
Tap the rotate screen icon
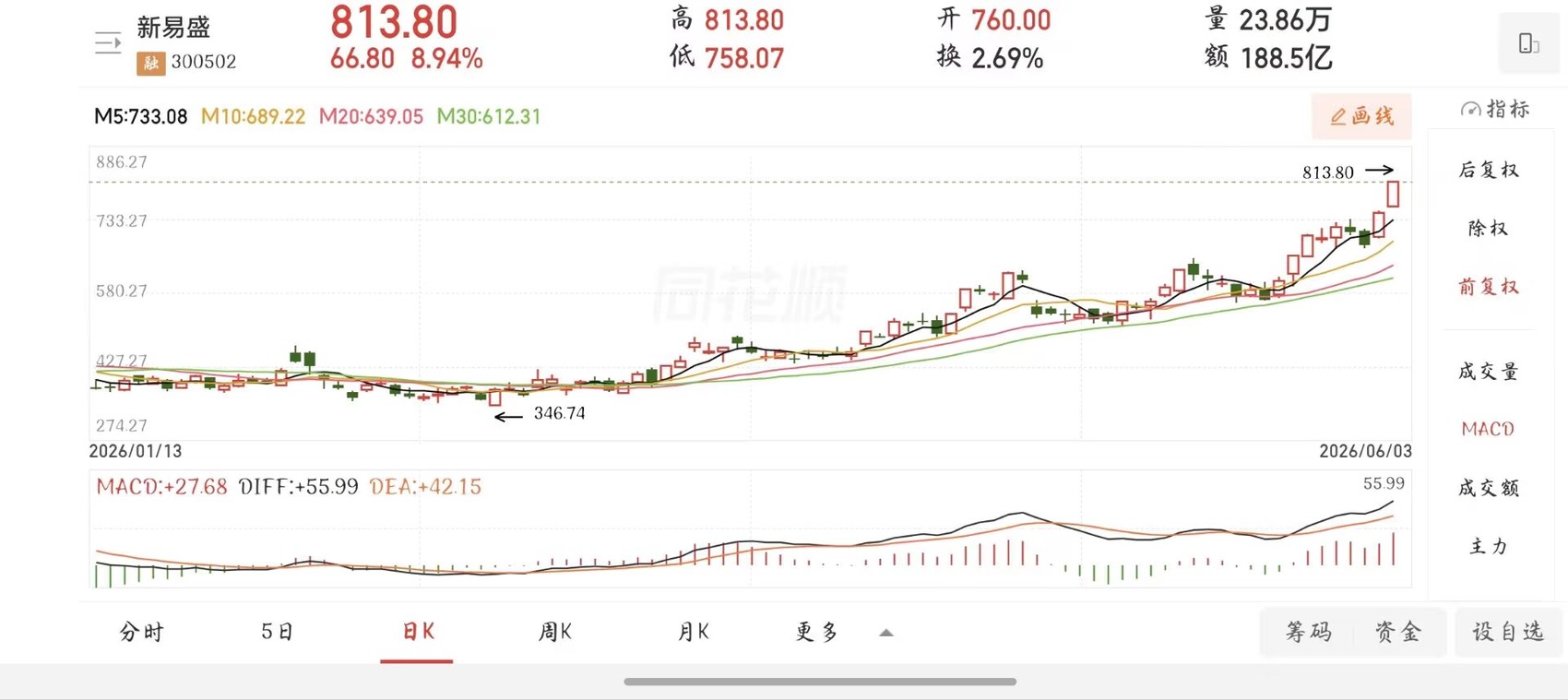pyautogui.click(x=1528, y=43)
